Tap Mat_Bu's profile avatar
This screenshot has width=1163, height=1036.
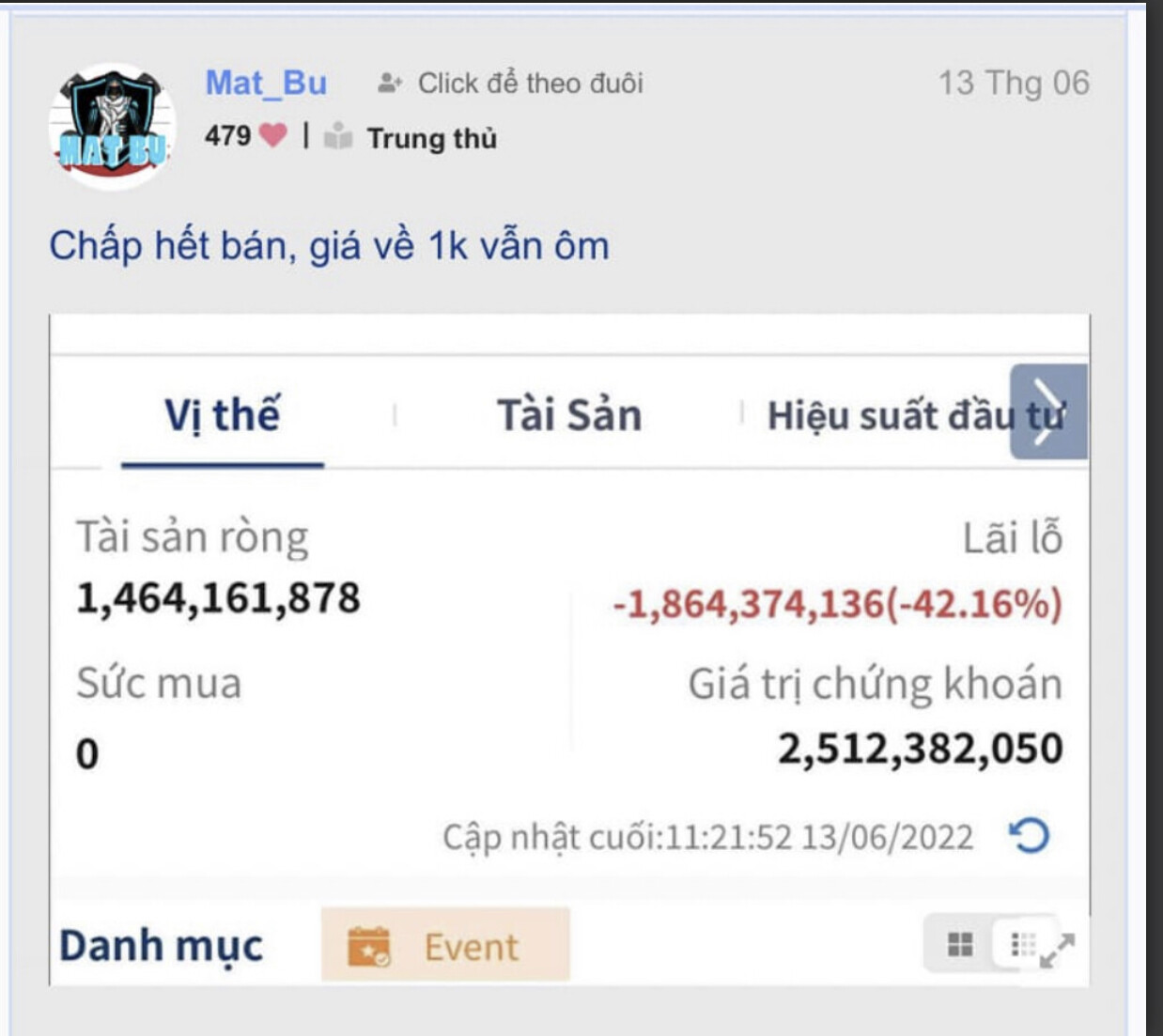[112, 126]
